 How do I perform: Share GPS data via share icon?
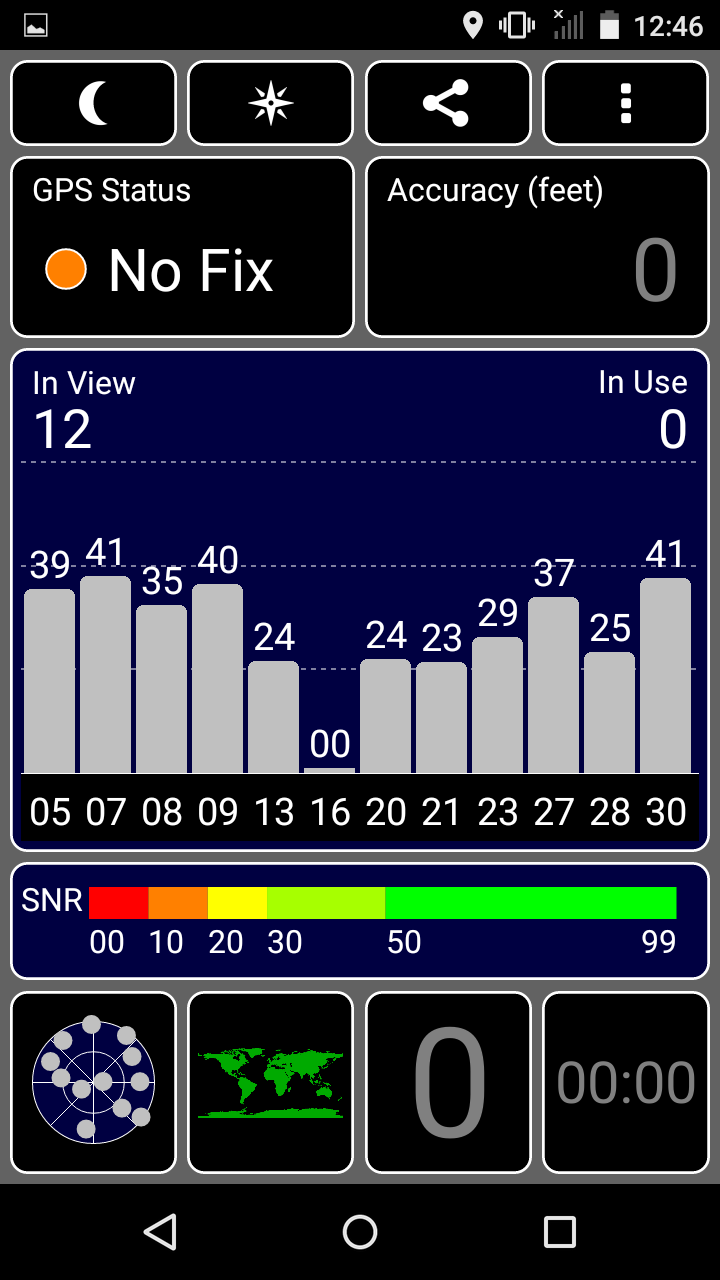point(448,103)
